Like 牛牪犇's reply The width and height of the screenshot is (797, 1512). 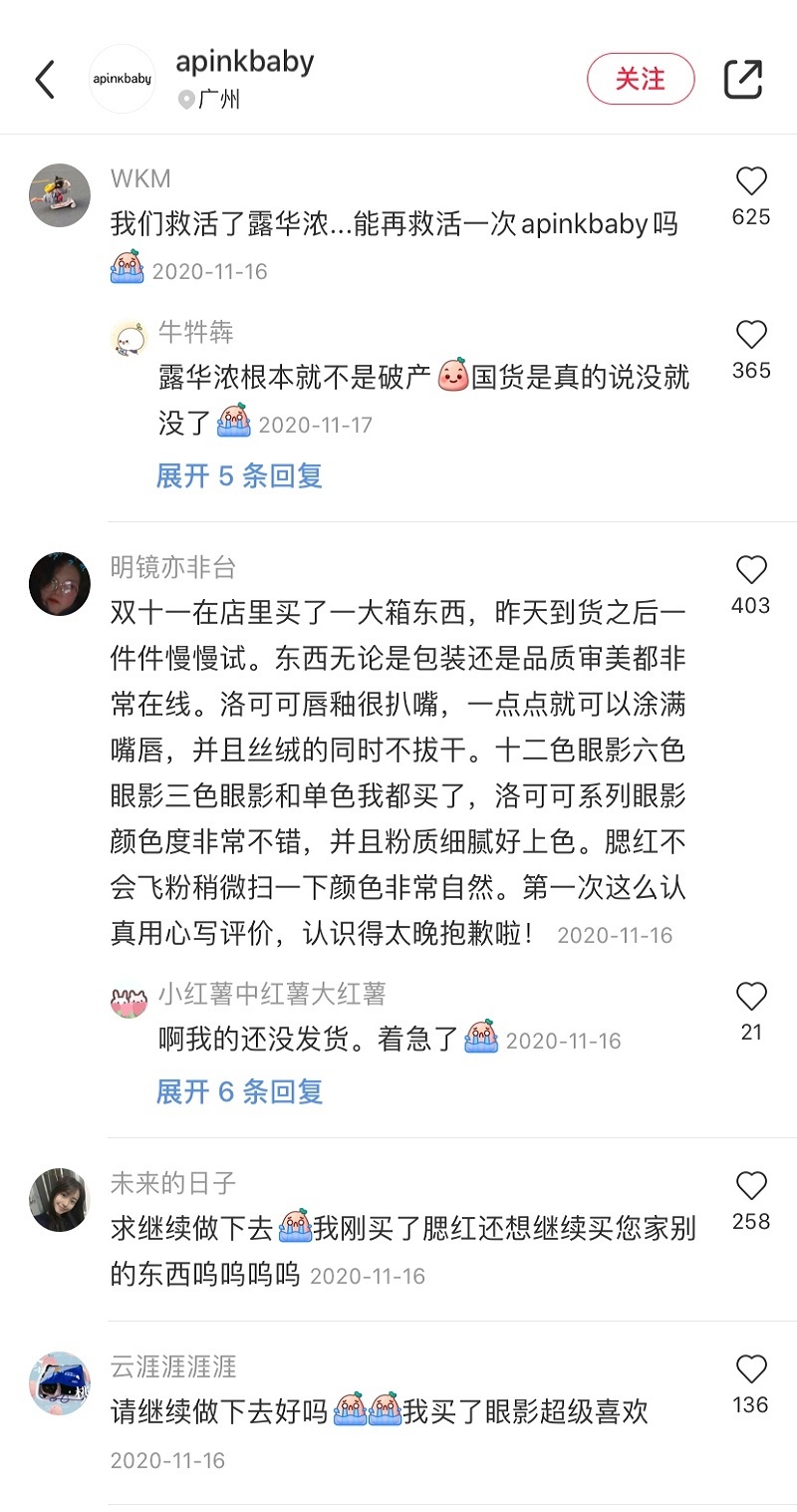point(750,335)
